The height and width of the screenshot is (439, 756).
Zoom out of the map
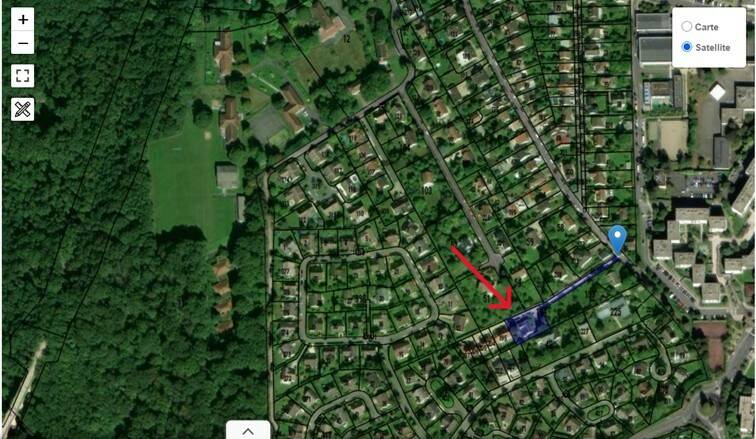tap(23, 44)
